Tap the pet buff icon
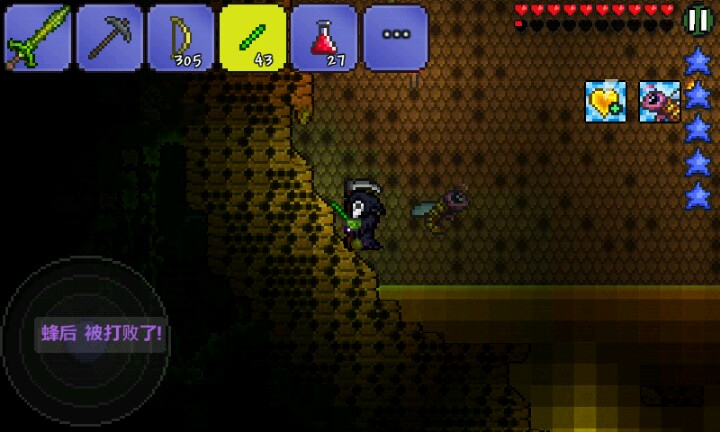Screen dimensions: 720x432 [659, 101]
